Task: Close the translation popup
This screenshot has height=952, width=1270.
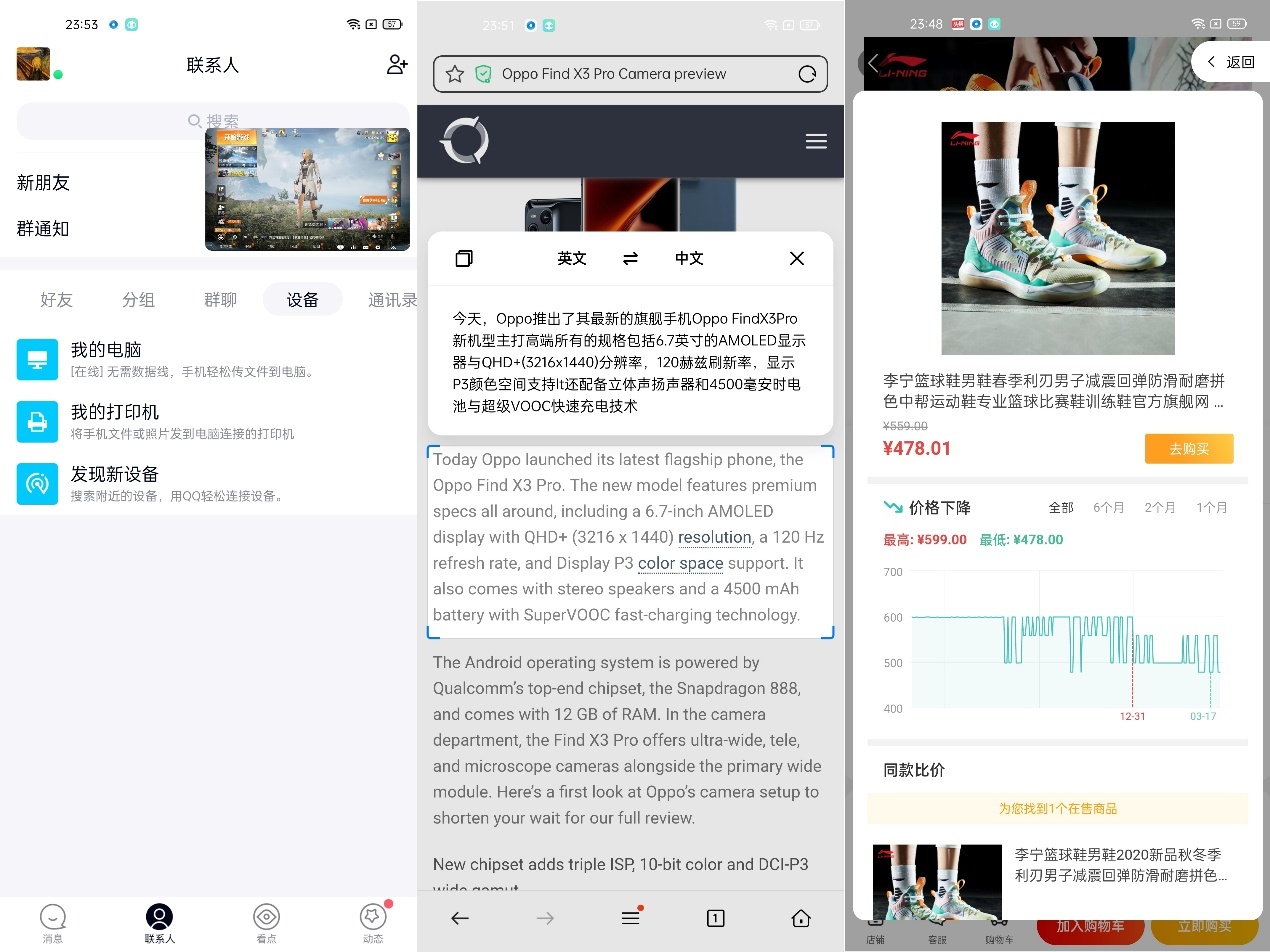Action: coord(797,258)
